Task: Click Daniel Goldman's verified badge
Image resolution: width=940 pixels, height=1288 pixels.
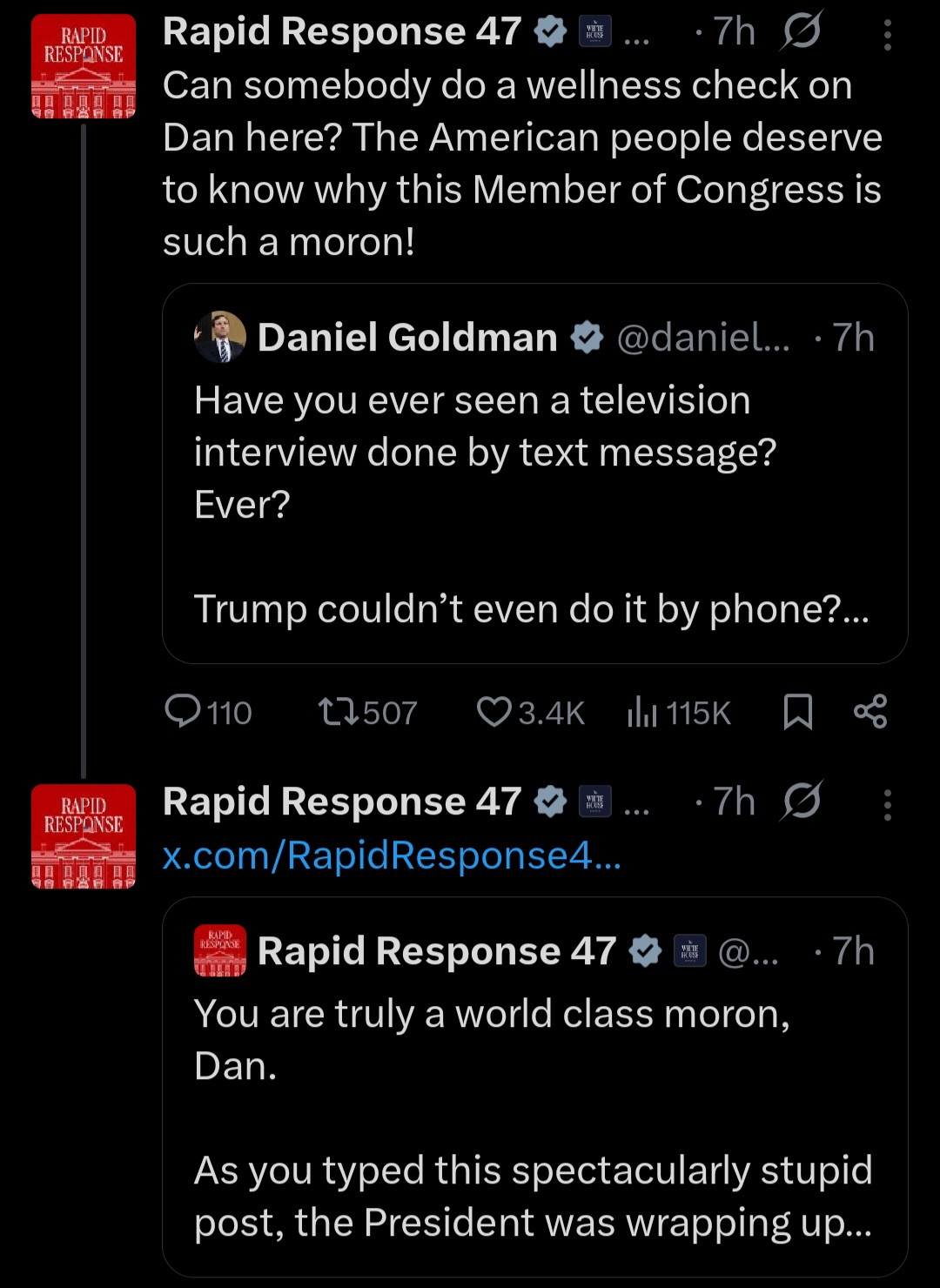Action: click(x=588, y=338)
